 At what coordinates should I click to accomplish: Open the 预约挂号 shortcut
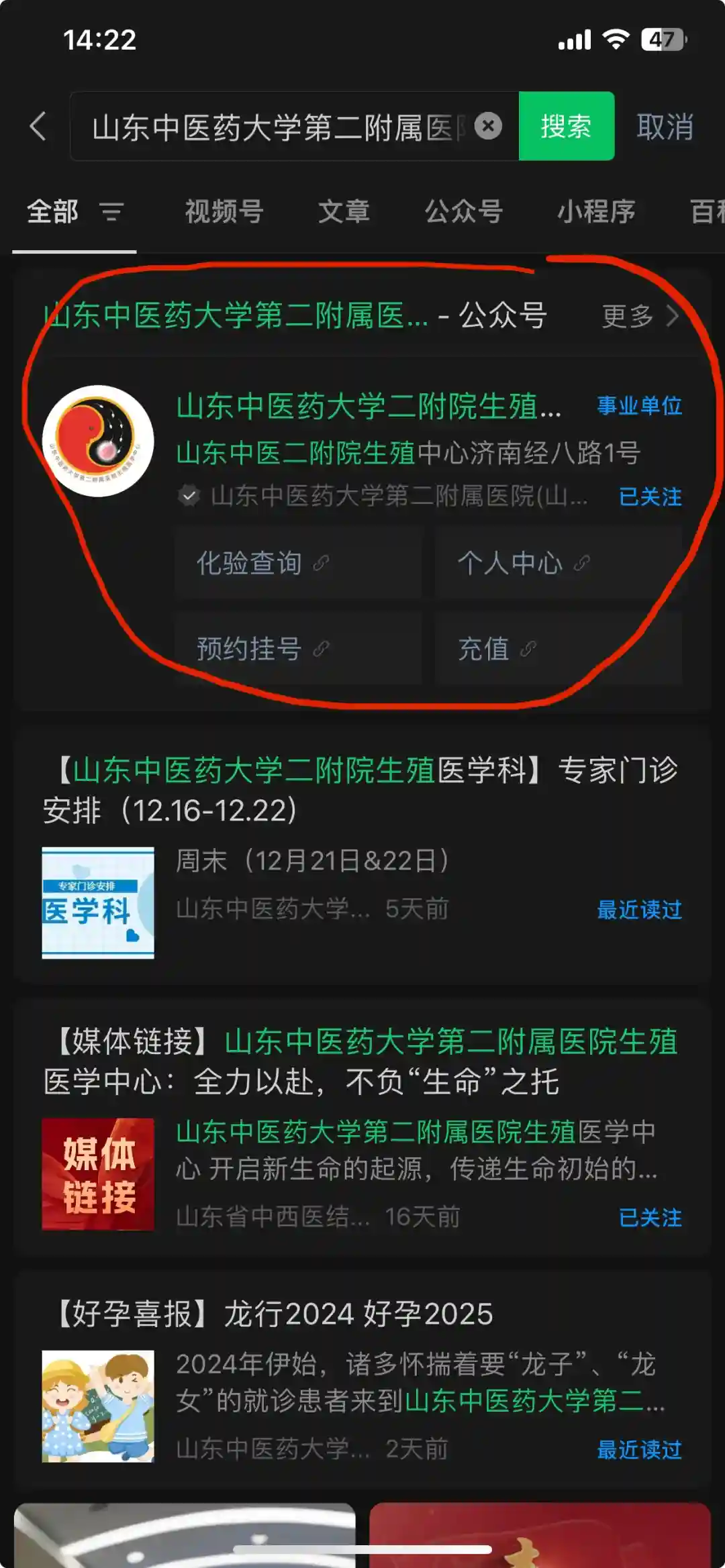297,649
